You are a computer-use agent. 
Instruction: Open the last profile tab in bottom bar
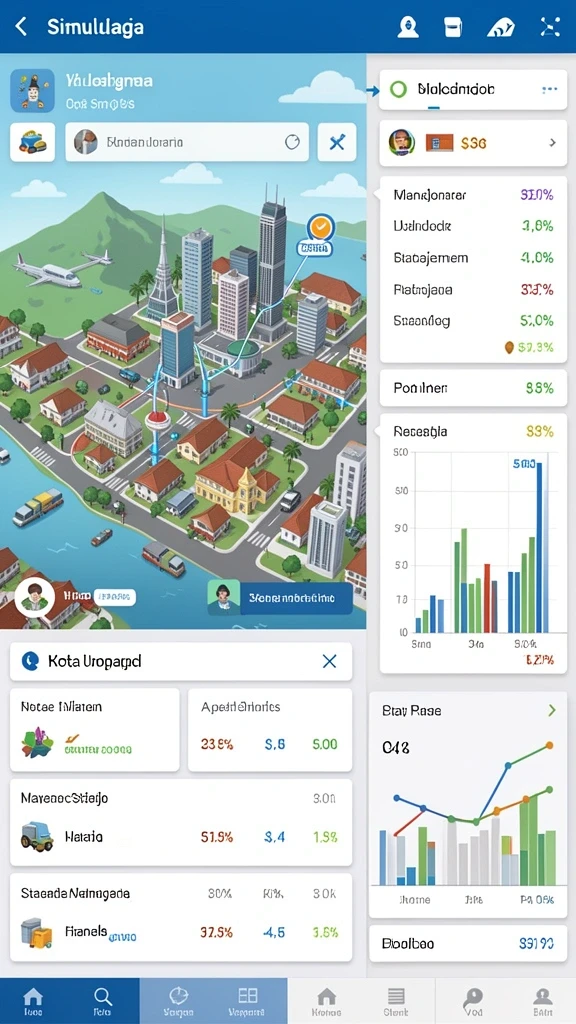543,1001
